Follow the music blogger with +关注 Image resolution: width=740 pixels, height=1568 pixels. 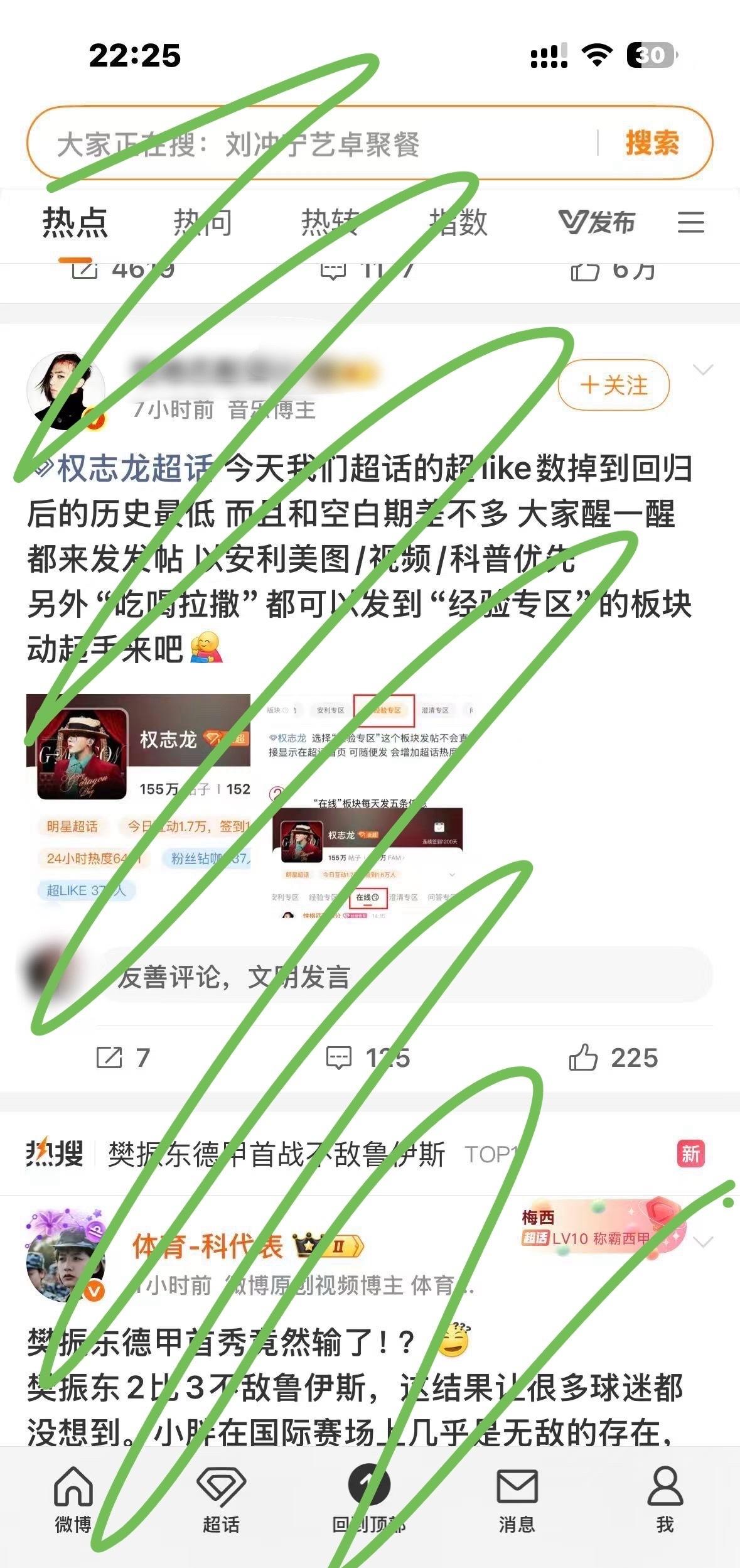click(x=614, y=385)
